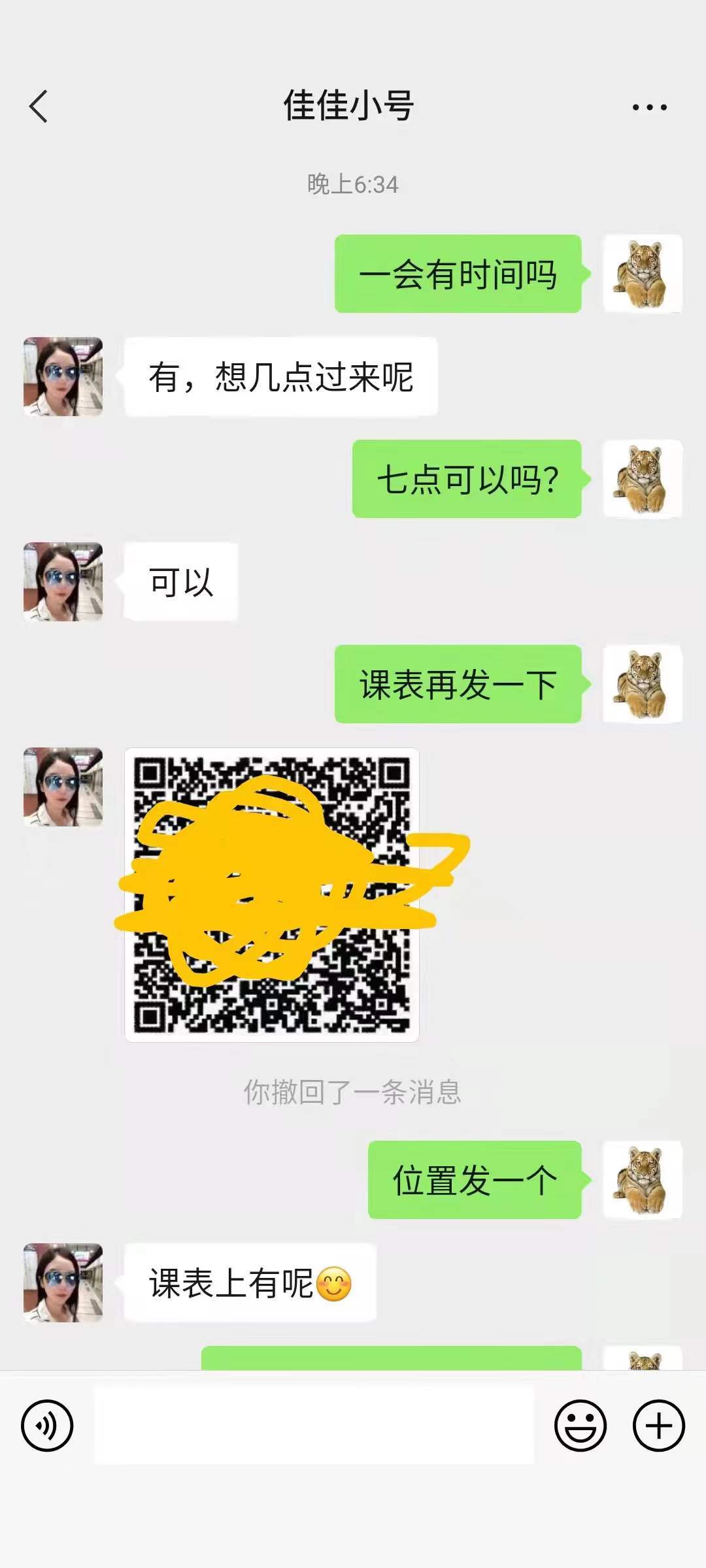Screen dimensions: 706x1568
Task: Open the plus attachments panel
Action: pos(658,1426)
